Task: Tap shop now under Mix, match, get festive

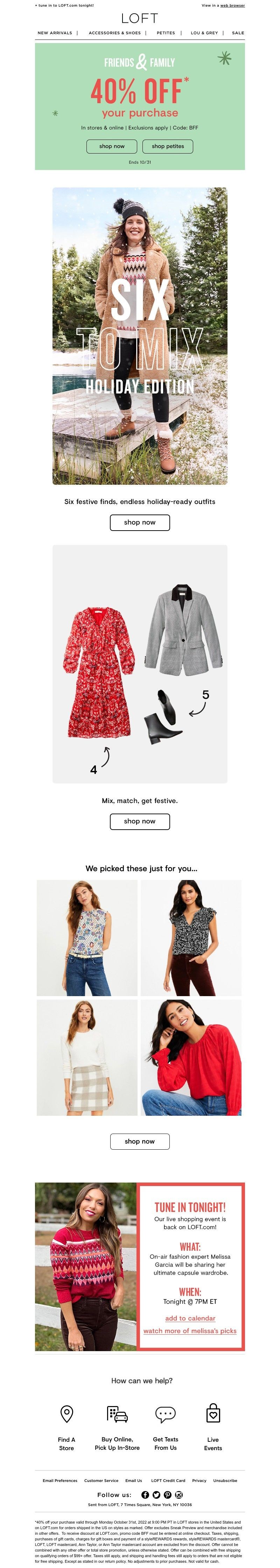Action: pos(139,821)
